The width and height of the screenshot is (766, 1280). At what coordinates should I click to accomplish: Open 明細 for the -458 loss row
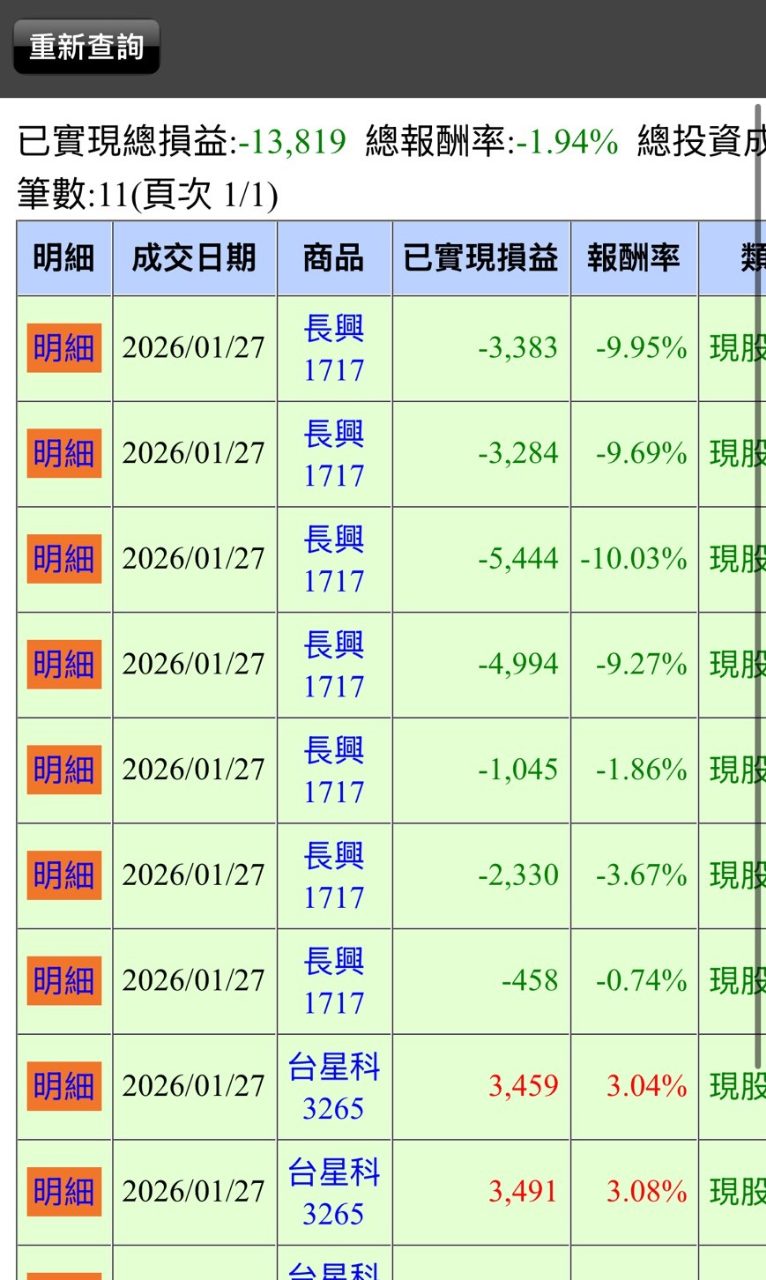[61, 981]
